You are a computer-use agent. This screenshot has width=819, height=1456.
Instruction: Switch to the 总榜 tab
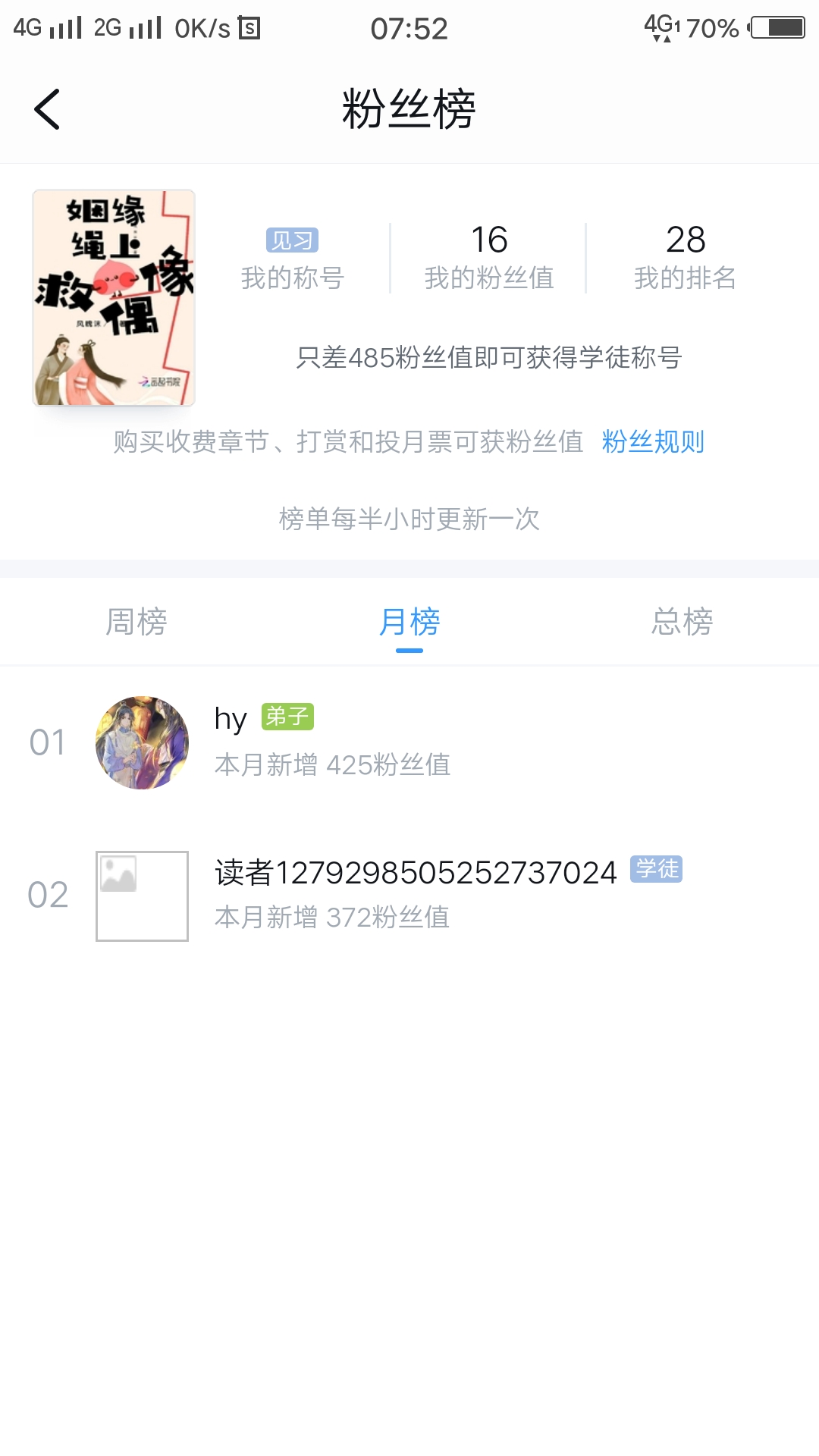pos(682,622)
